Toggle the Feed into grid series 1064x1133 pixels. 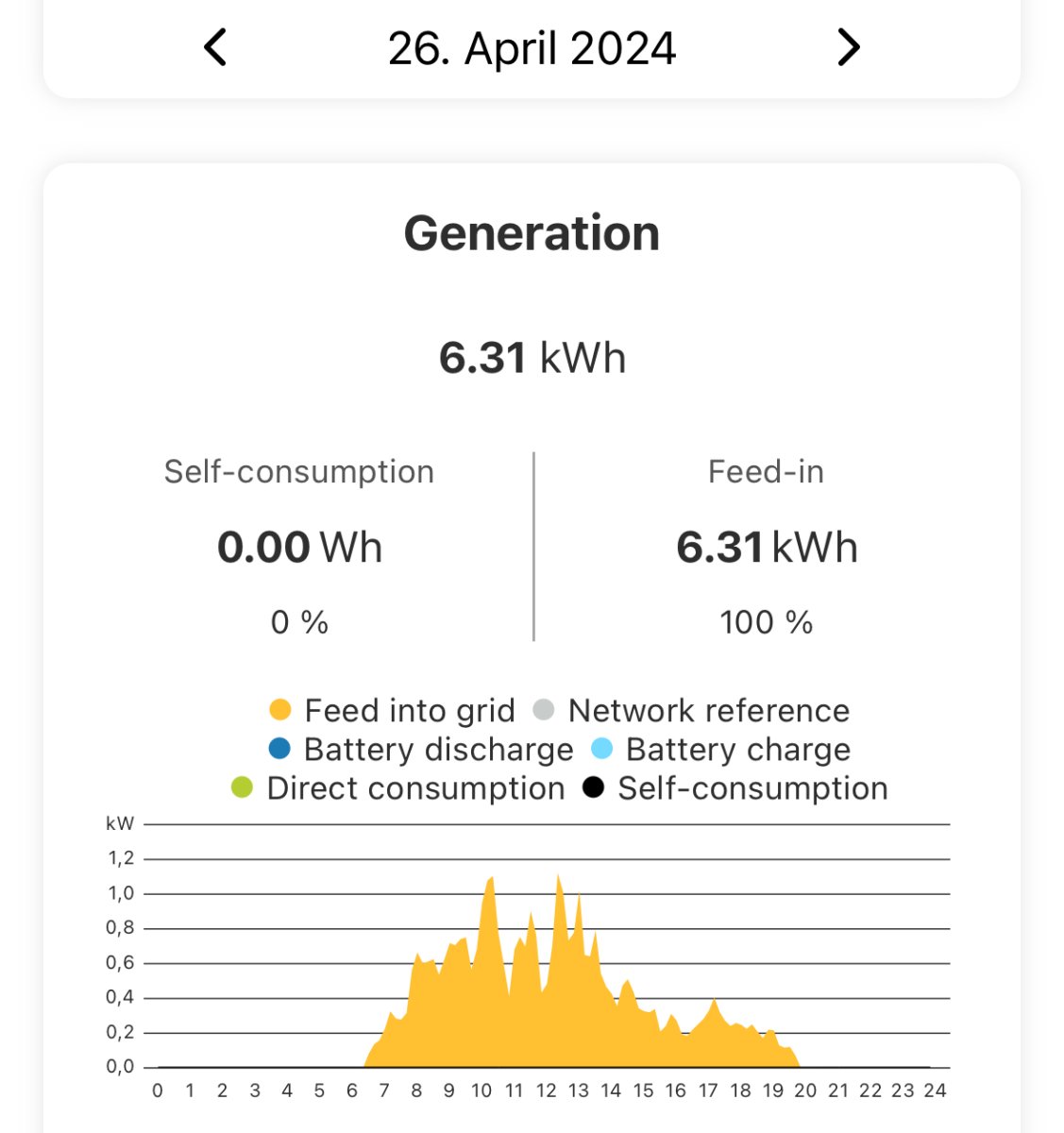[392, 710]
